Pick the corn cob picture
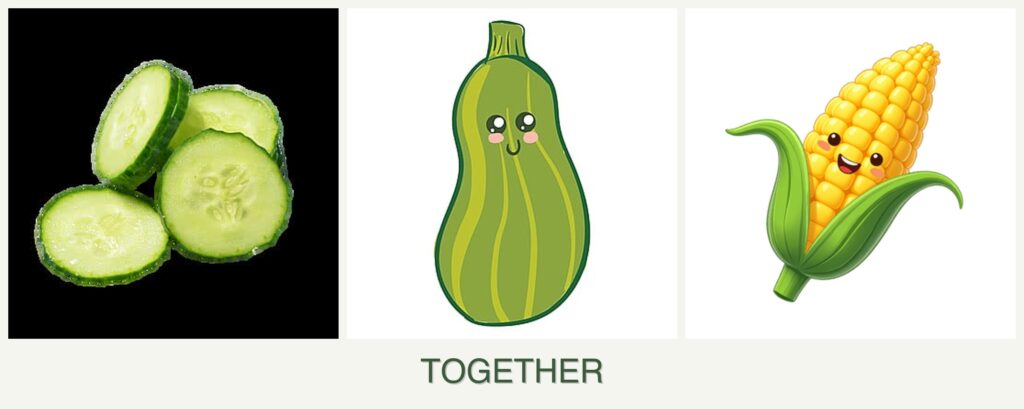Screen dimensions: 1024x409 pyautogui.click(x=850, y=174)
